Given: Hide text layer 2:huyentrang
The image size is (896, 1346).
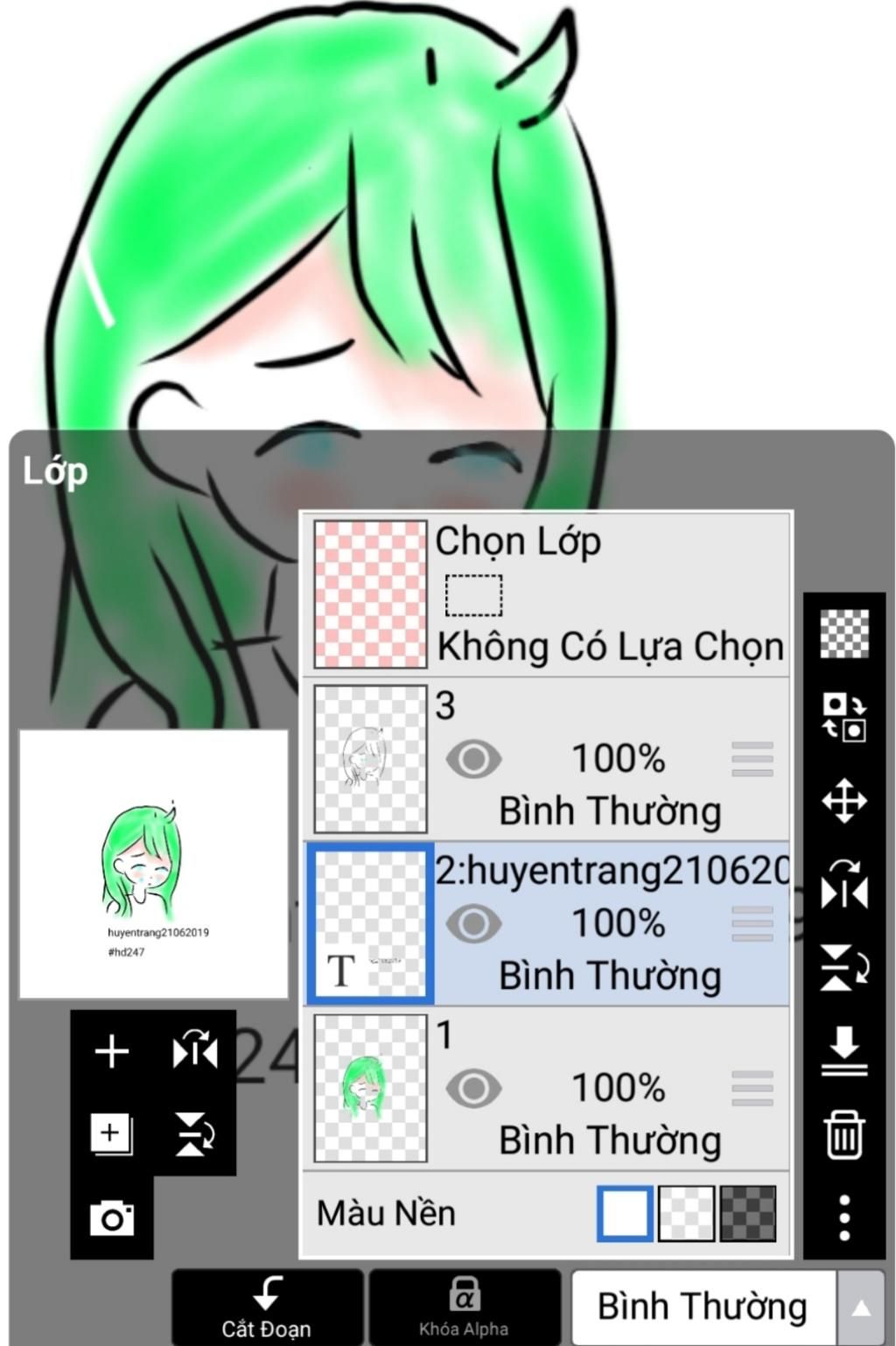Looking at the screenshot, I should coord(473,923).
